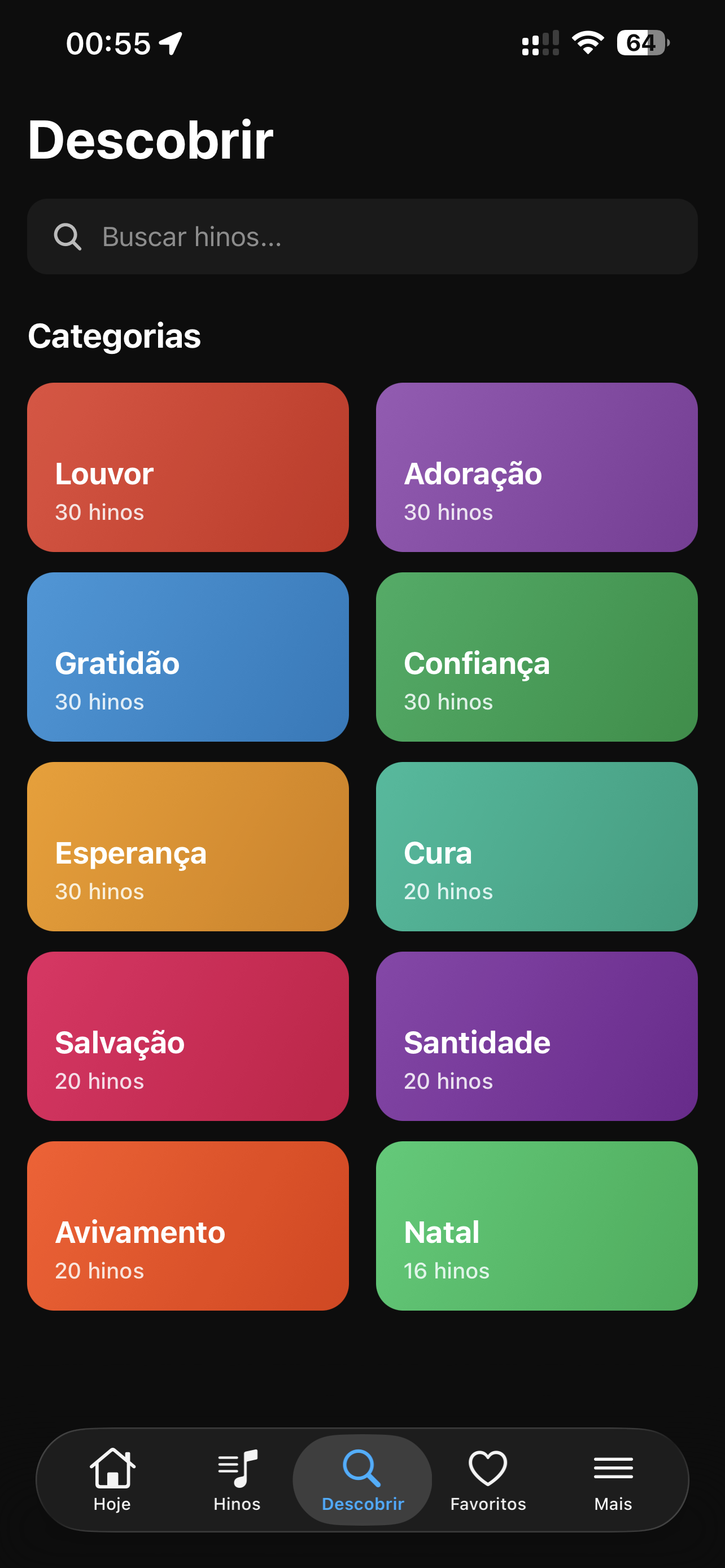Open the Santidade category
This screenshot has height=1568, width=725.
(x=536, y=1036)
